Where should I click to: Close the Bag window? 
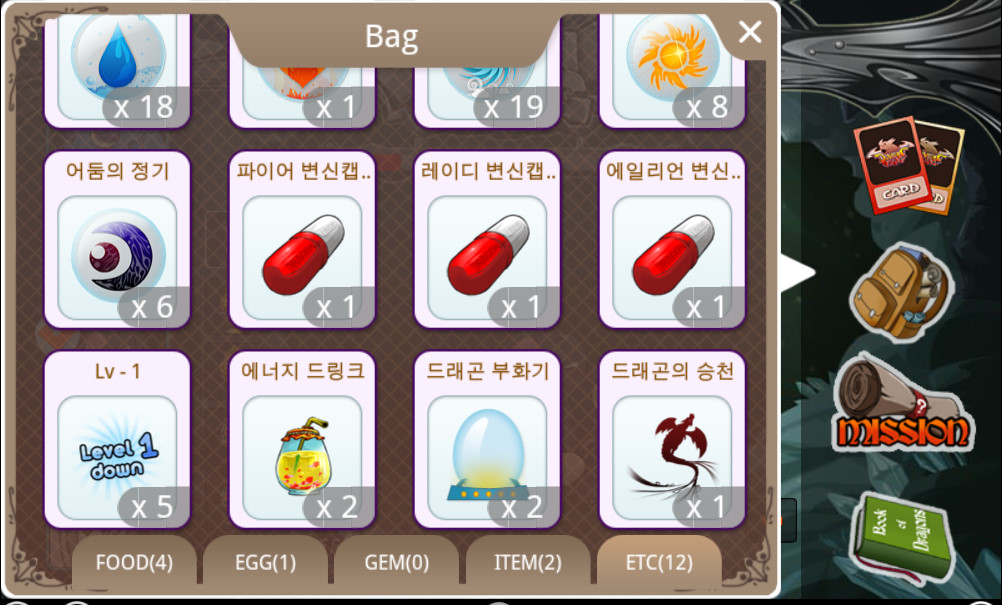750,33
